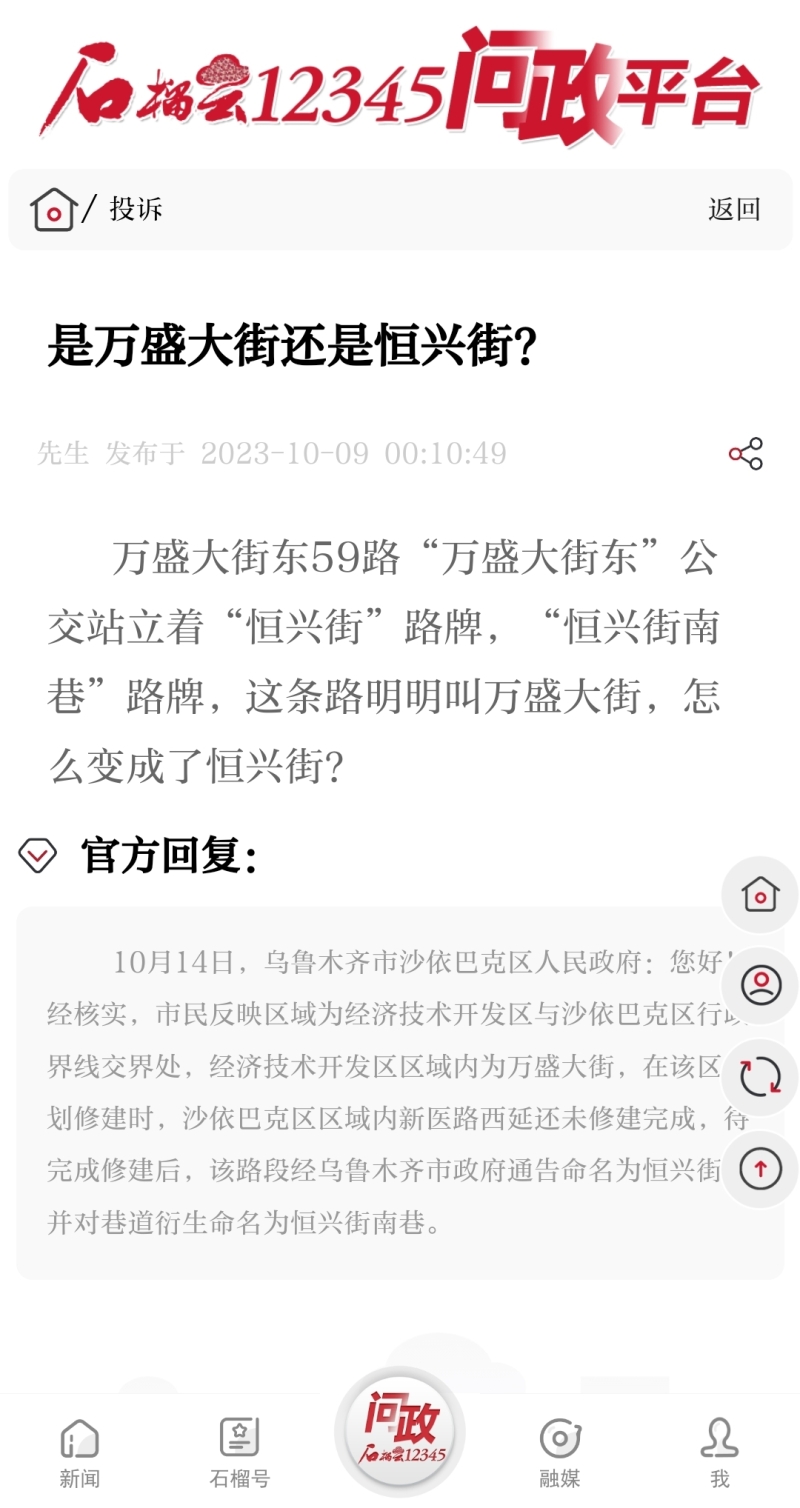Screen dimensions: 800x1508
Task: Tap the floating refresh button
Action: tap(760, 1077)
